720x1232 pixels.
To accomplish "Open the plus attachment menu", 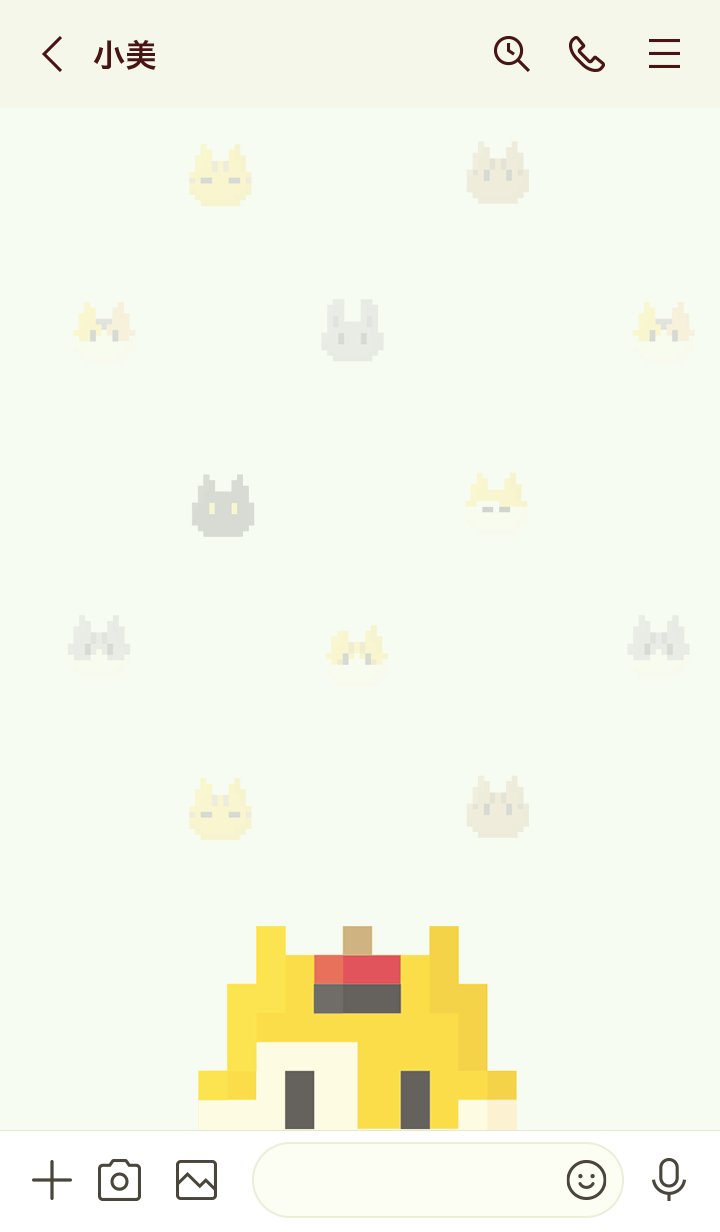I will click(x=52, y=1180).
